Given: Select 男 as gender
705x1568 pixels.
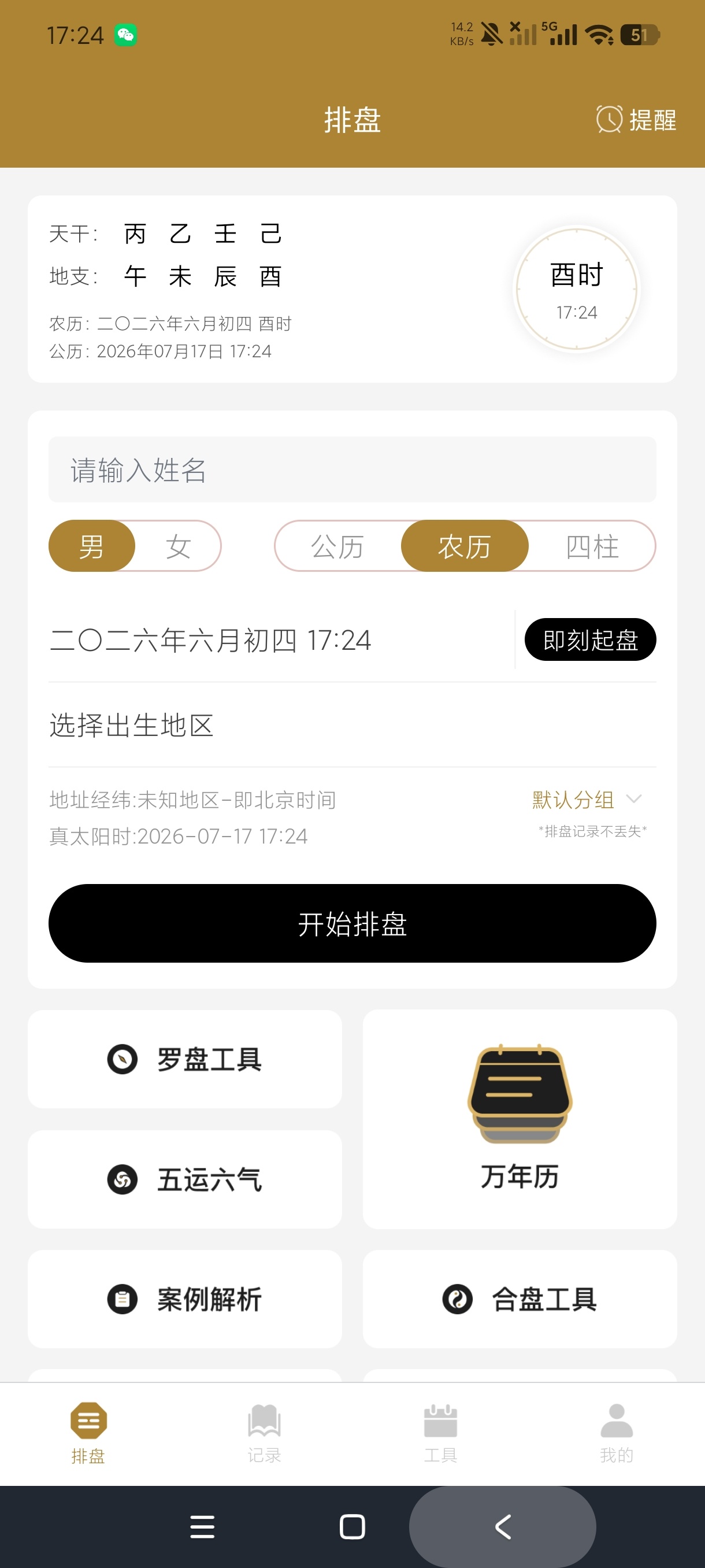Looking at the screenshot, I should (92, 546).
